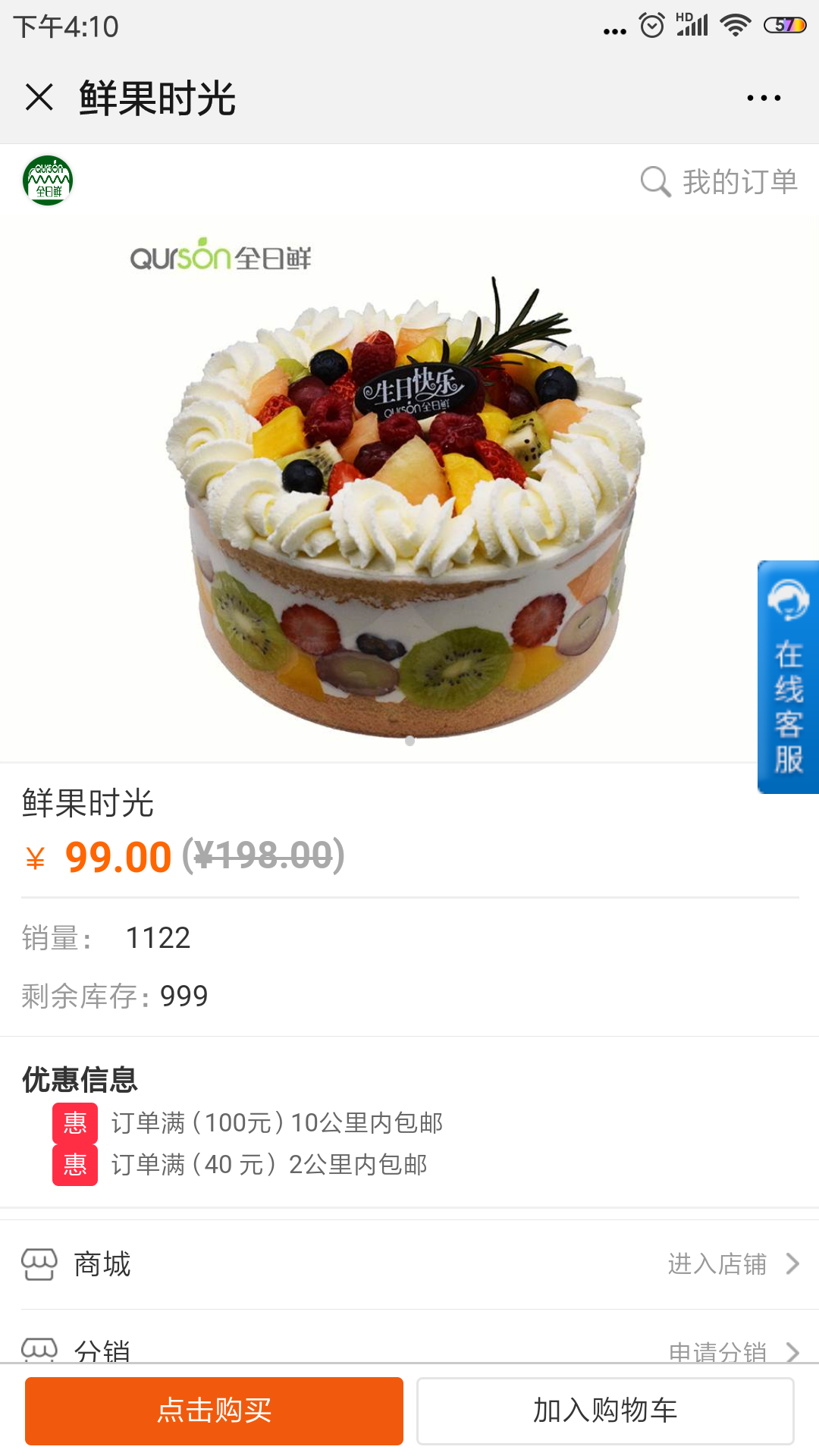The image size is (819, 1456).
Task: Tap 点击购买 to buy now
Action: click(214, 1410)
